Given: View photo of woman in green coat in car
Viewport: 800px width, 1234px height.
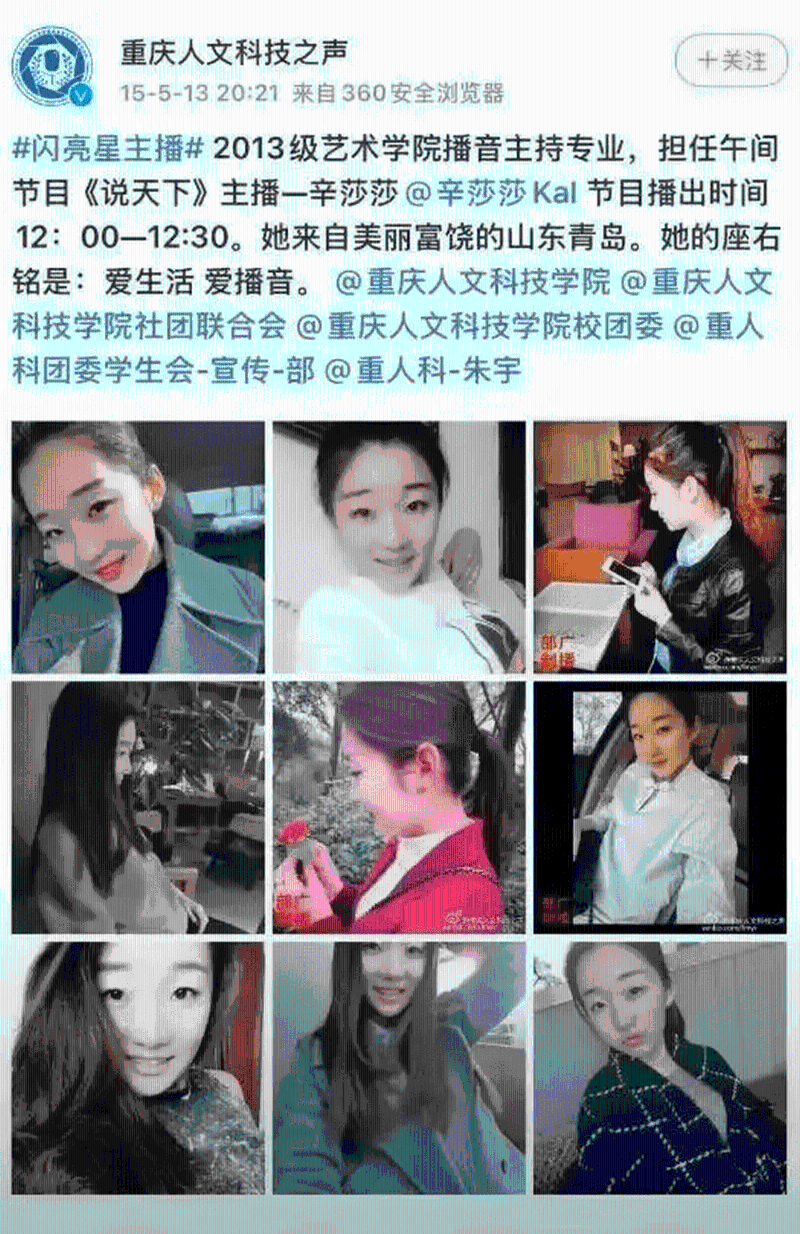Looking at the screenshot, I should 138,547.
